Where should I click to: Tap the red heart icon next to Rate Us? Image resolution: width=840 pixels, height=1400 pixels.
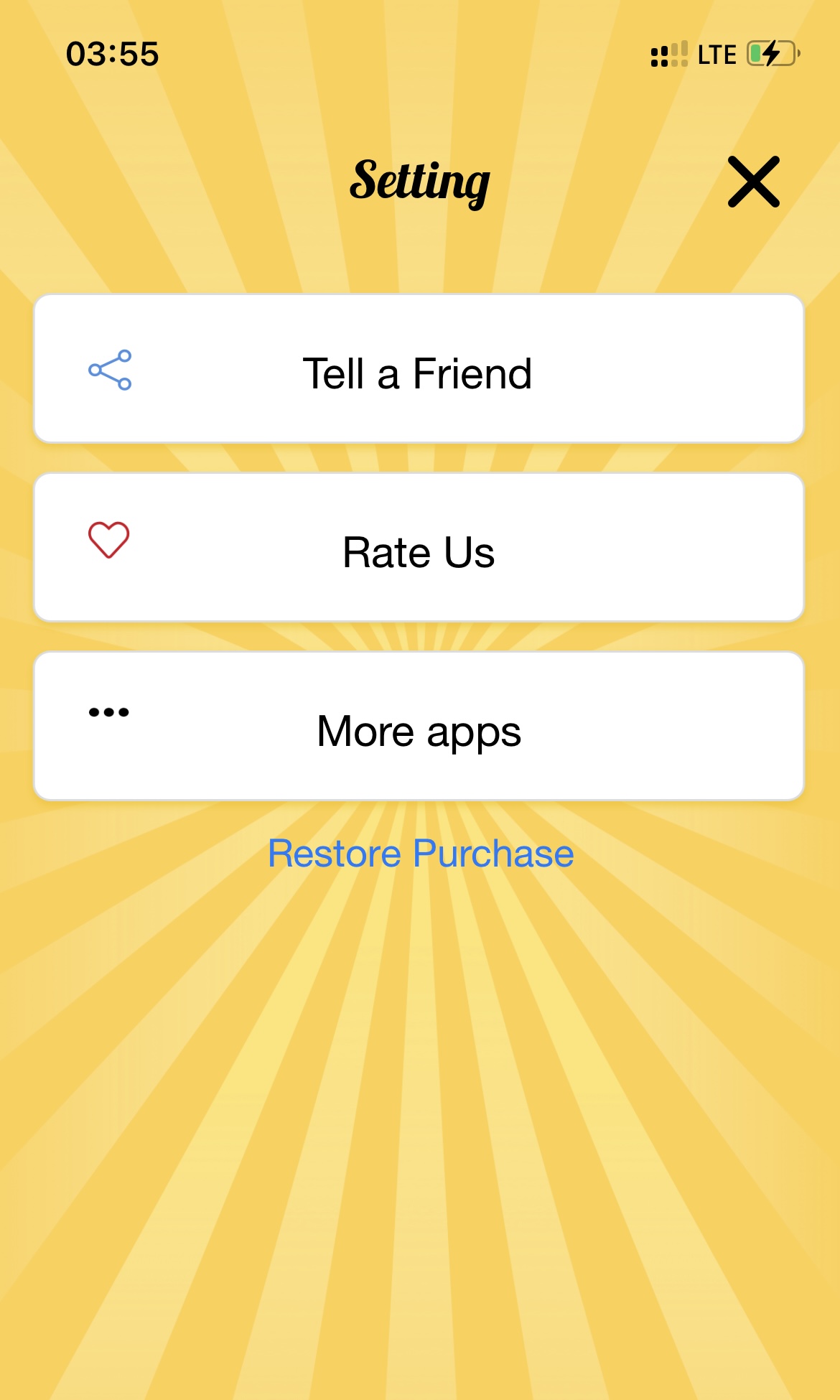coord(108,540)
